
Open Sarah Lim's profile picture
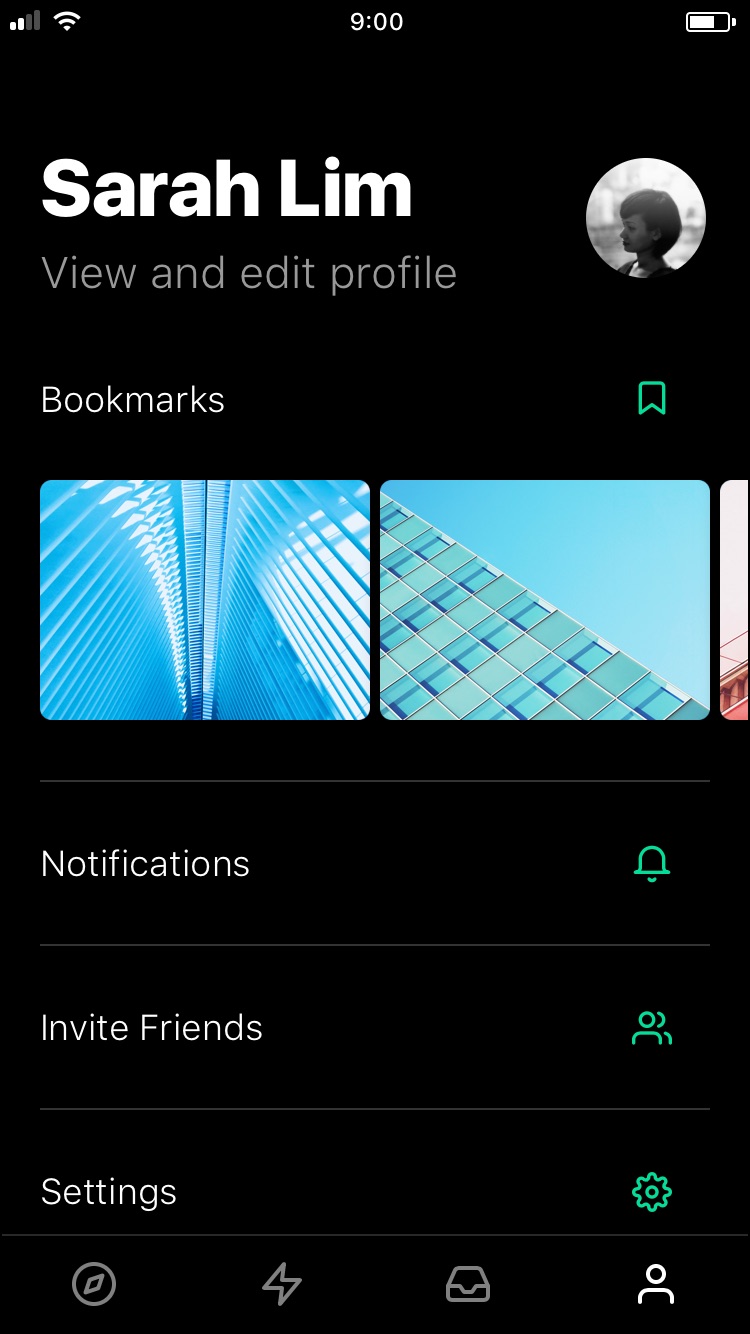pos(645,218)
